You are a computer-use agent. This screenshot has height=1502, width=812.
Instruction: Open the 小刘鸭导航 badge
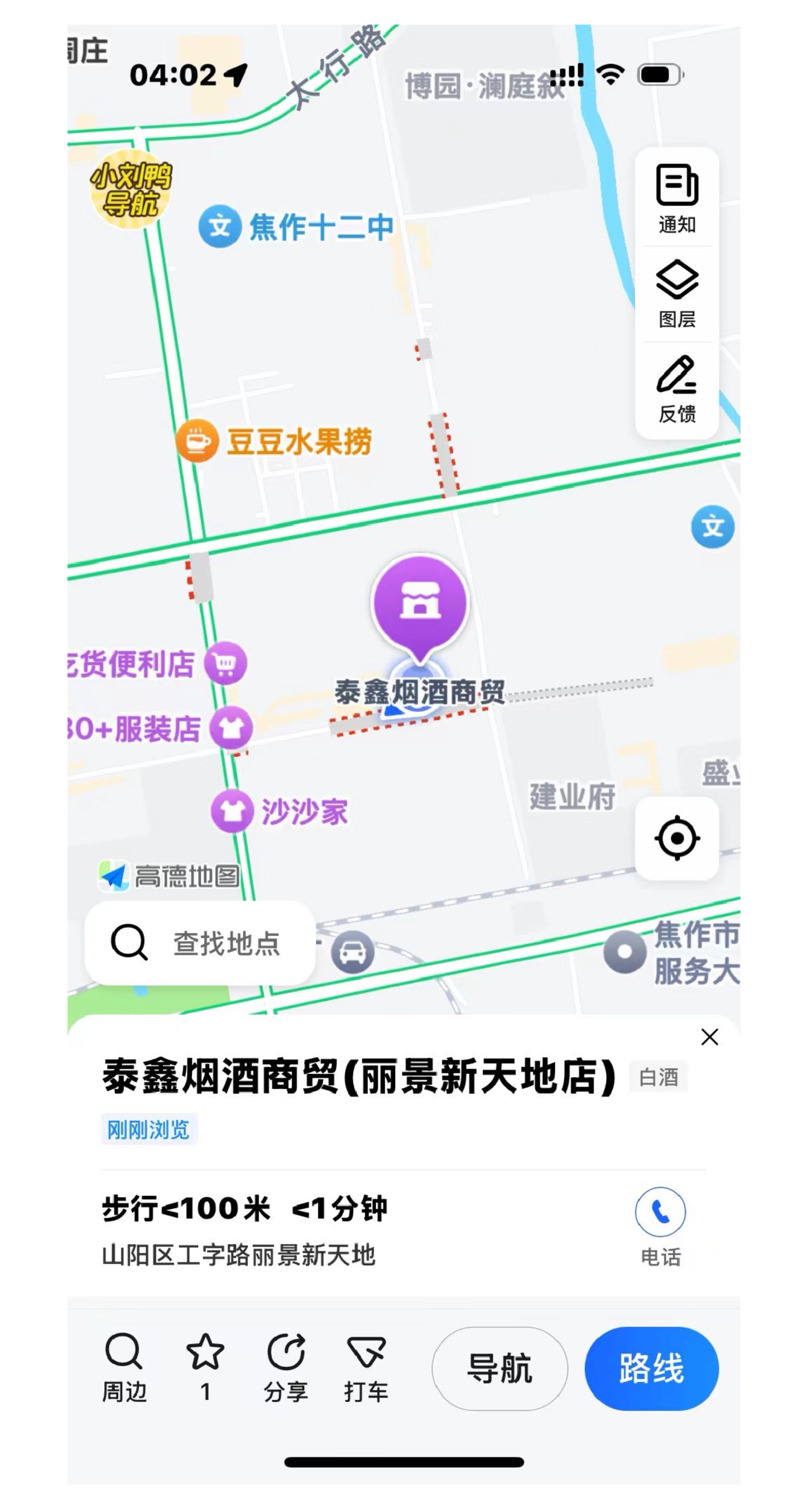pyautogui.click(x=131, y=189)
